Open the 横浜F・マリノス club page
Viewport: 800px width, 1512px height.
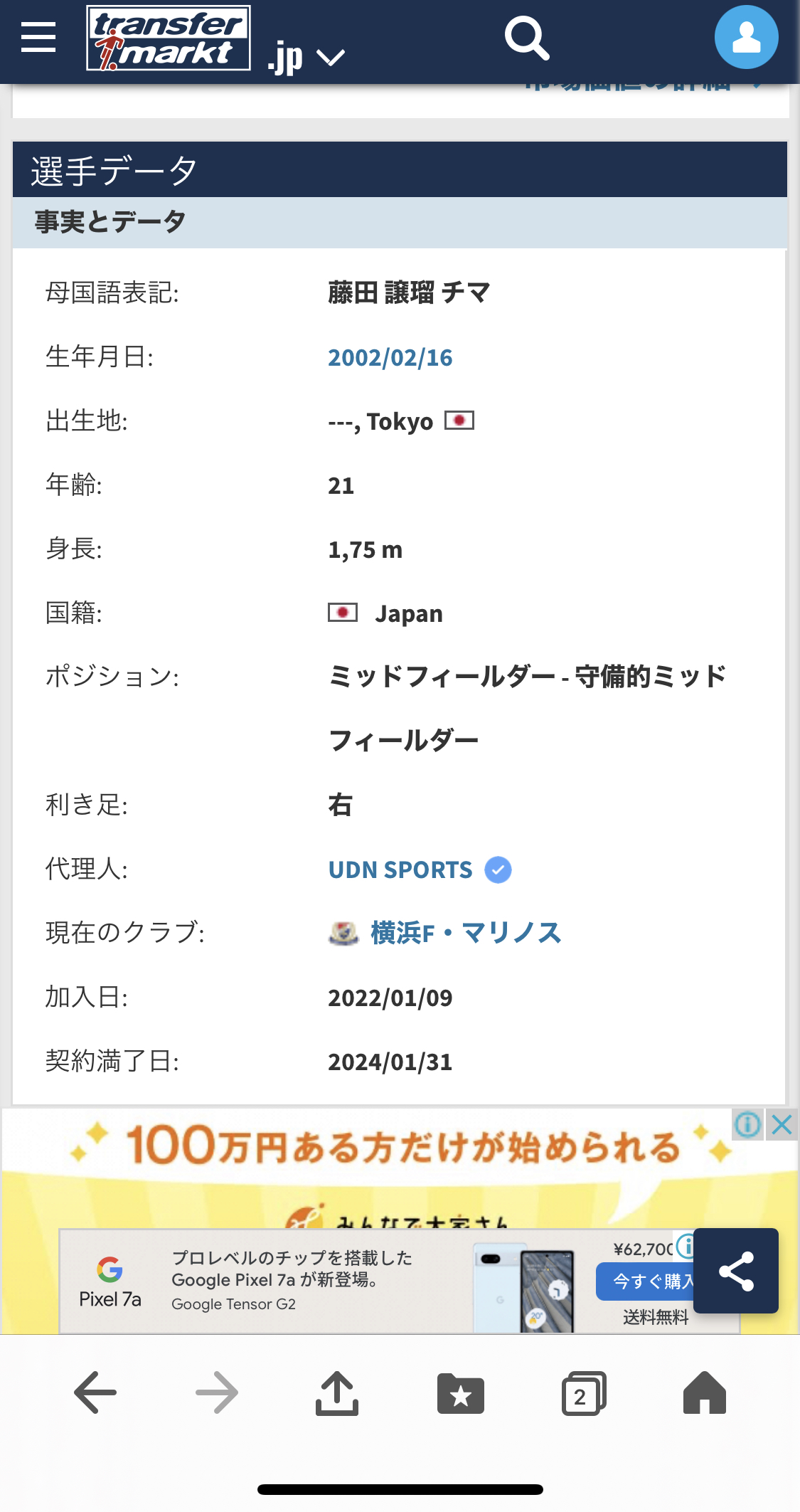[x=466, y=933]
